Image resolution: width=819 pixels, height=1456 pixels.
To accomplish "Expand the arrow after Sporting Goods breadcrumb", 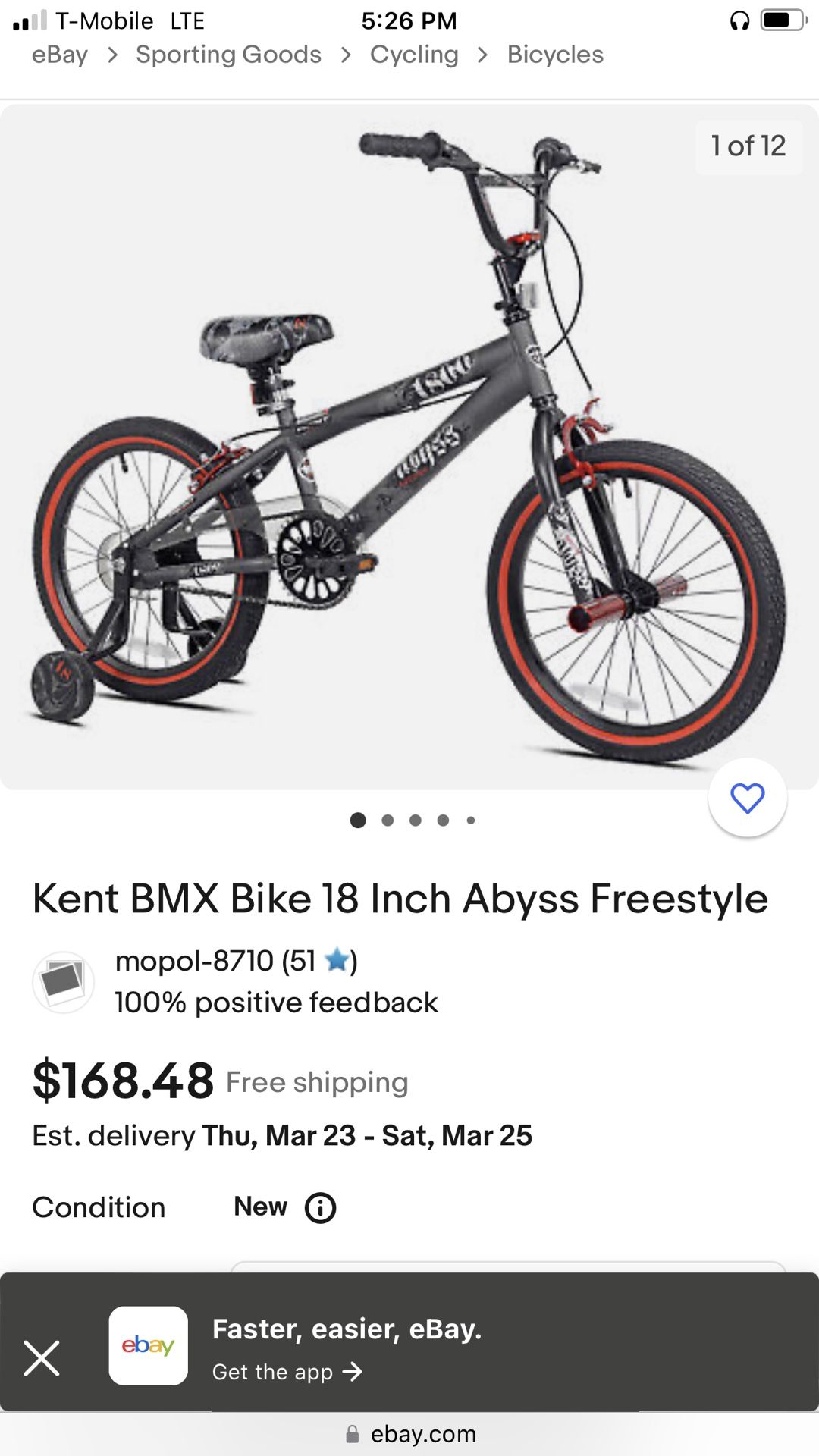I will (x=347, y=54).
